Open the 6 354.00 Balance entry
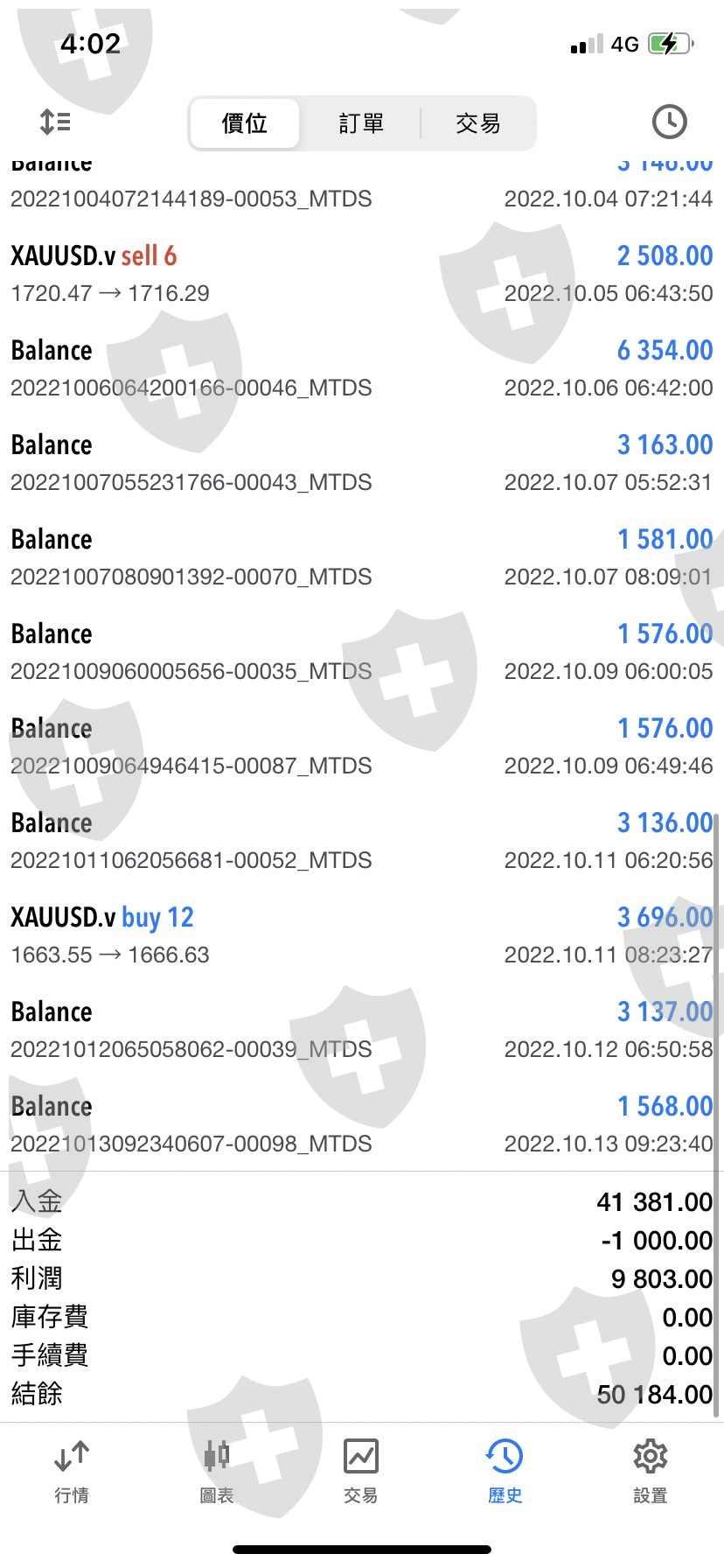The width and height of the screenshot is (724, 1568). pyautogui.click(x=361, y=368)
